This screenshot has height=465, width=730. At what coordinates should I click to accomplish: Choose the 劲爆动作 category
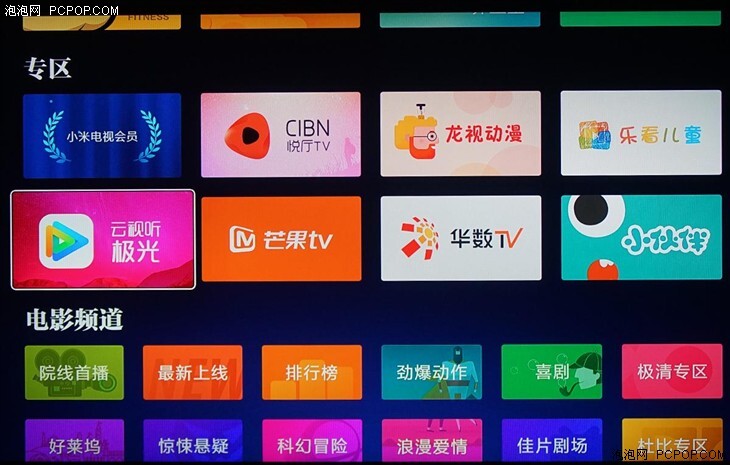tap(431, 373)
